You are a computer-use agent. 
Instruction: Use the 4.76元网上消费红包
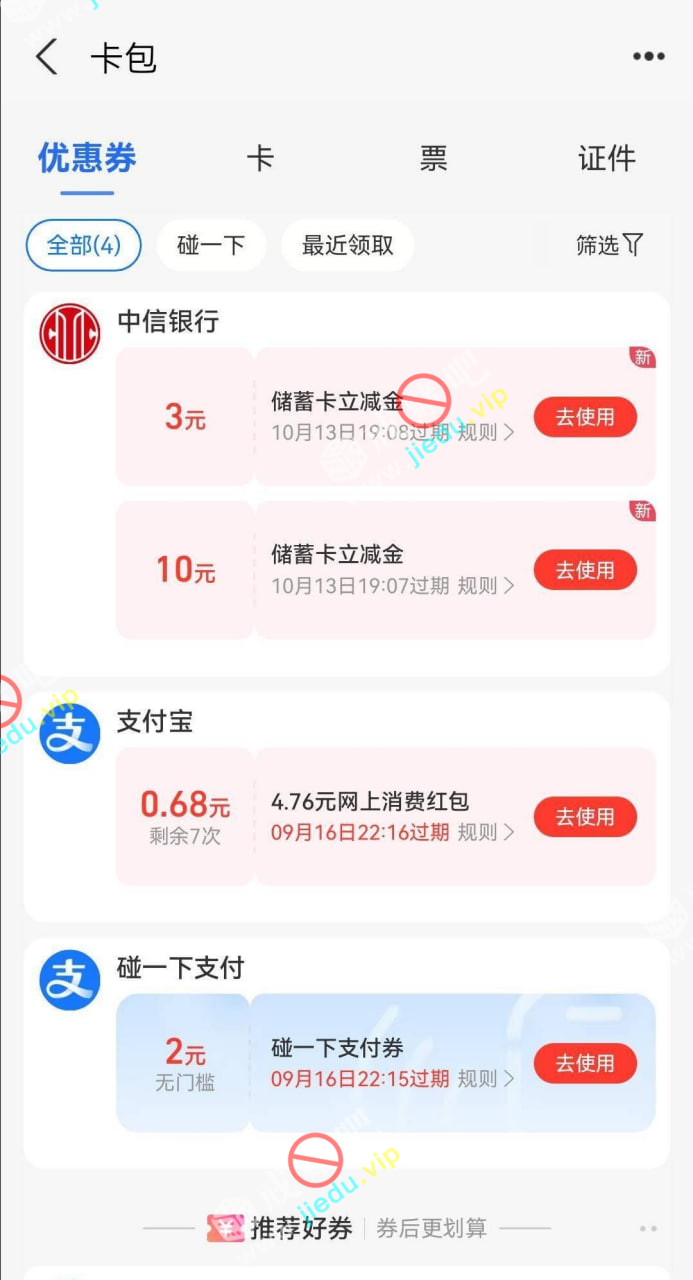585,817
